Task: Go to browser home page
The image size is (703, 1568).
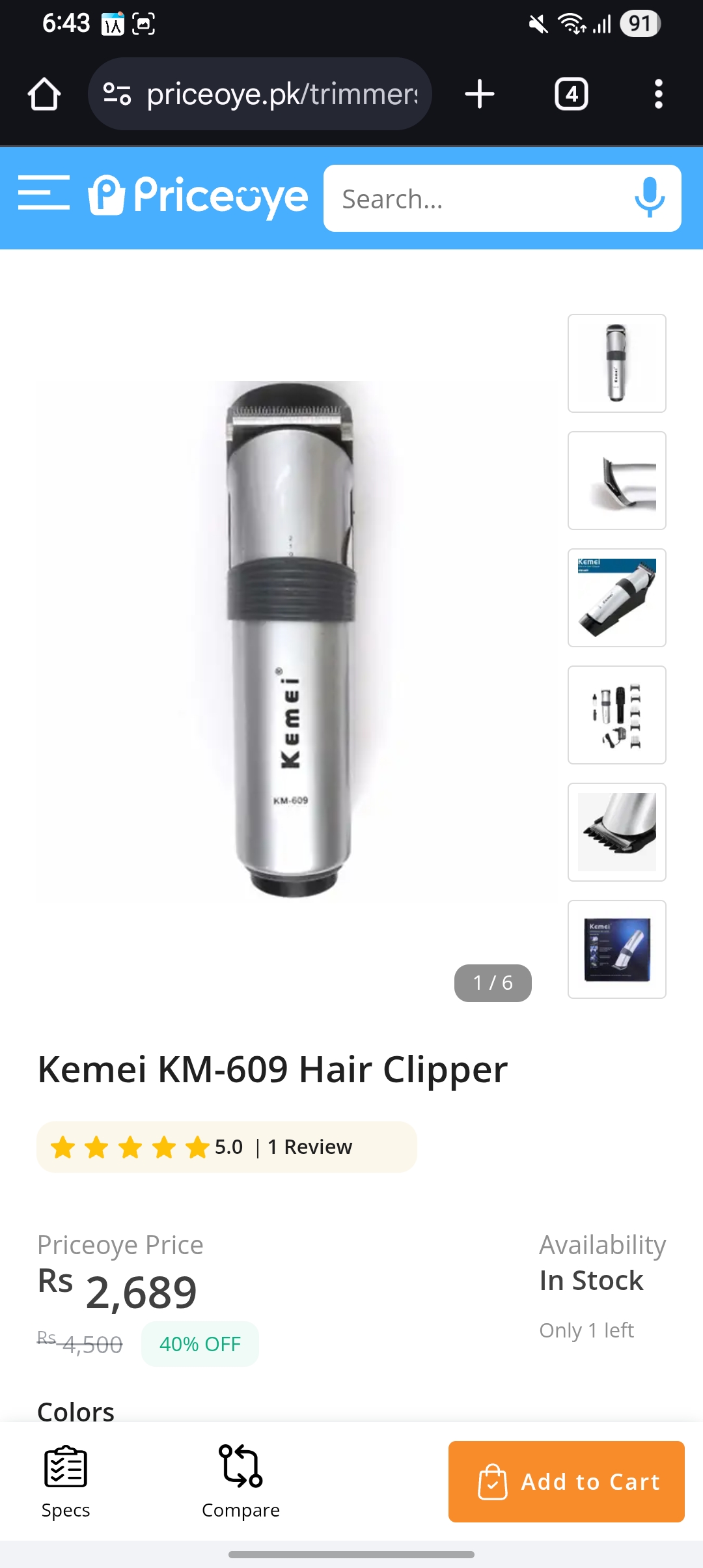Action: coord(44,94)
